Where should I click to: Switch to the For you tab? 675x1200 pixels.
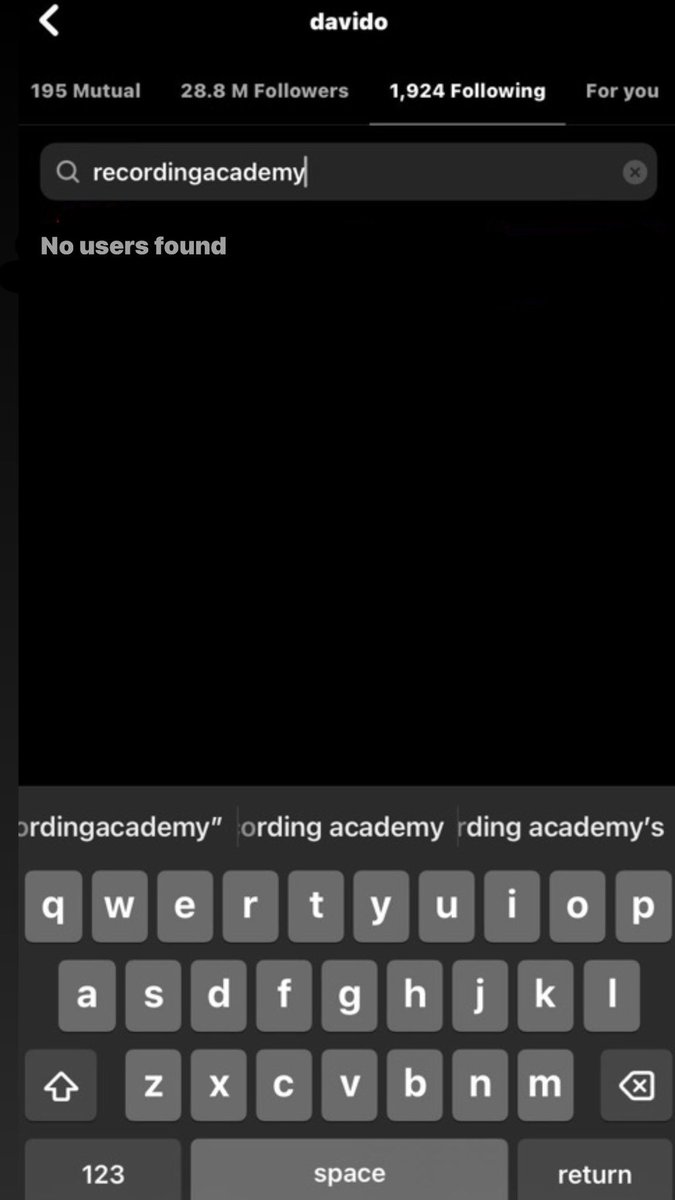(x=621, y=91)
